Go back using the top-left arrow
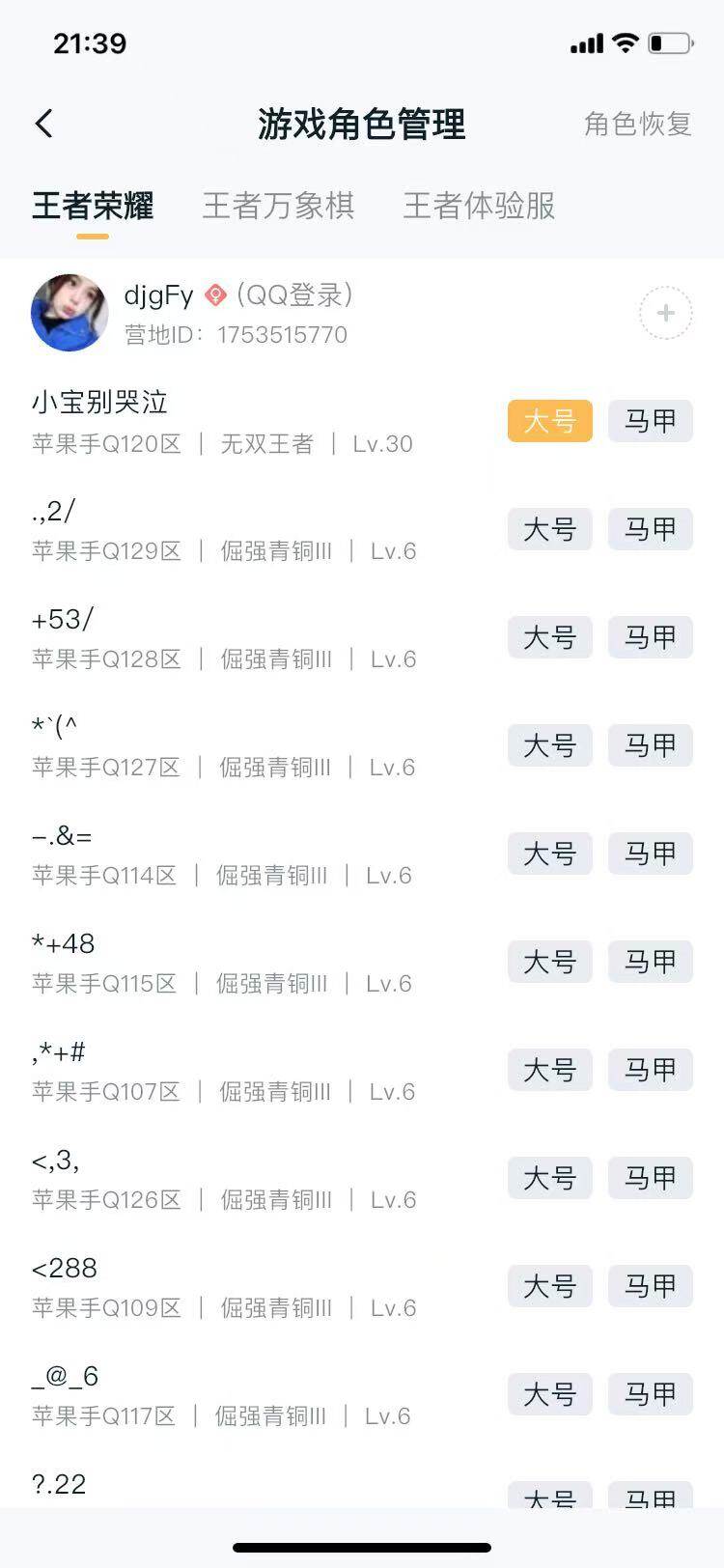 click(x=44, y=124)
